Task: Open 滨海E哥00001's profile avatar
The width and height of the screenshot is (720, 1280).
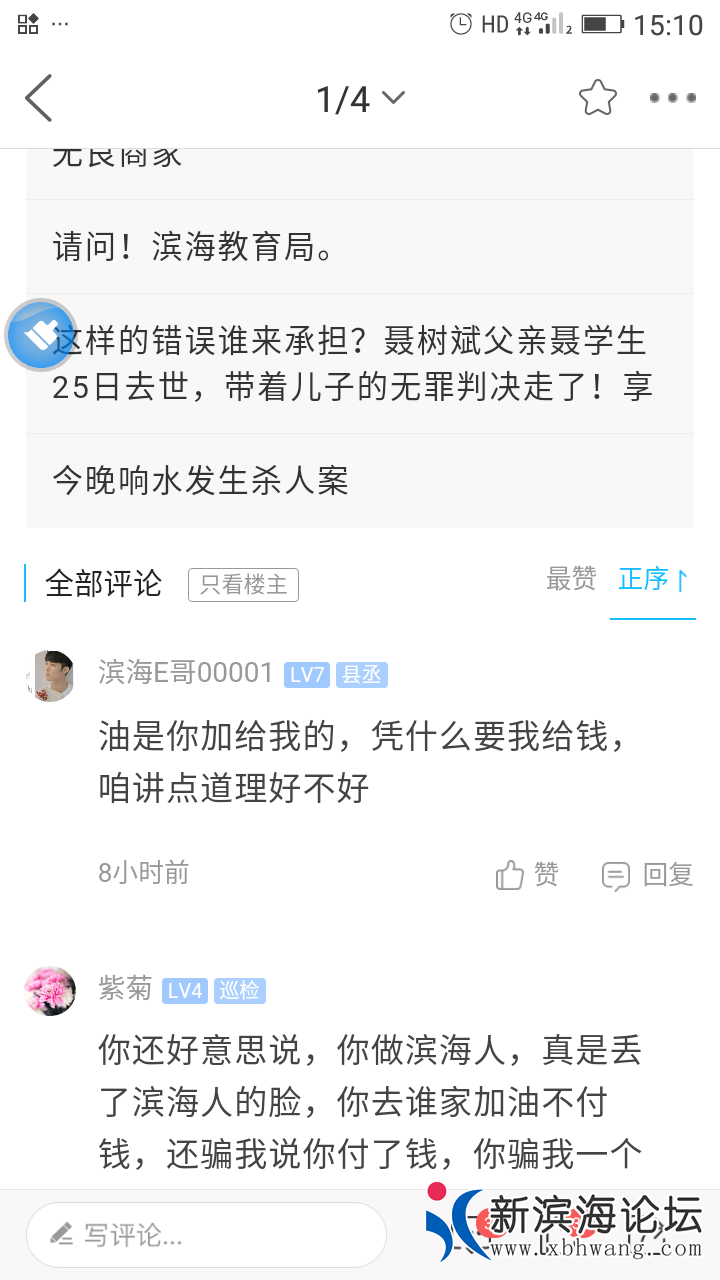Action: coord(50,675)
